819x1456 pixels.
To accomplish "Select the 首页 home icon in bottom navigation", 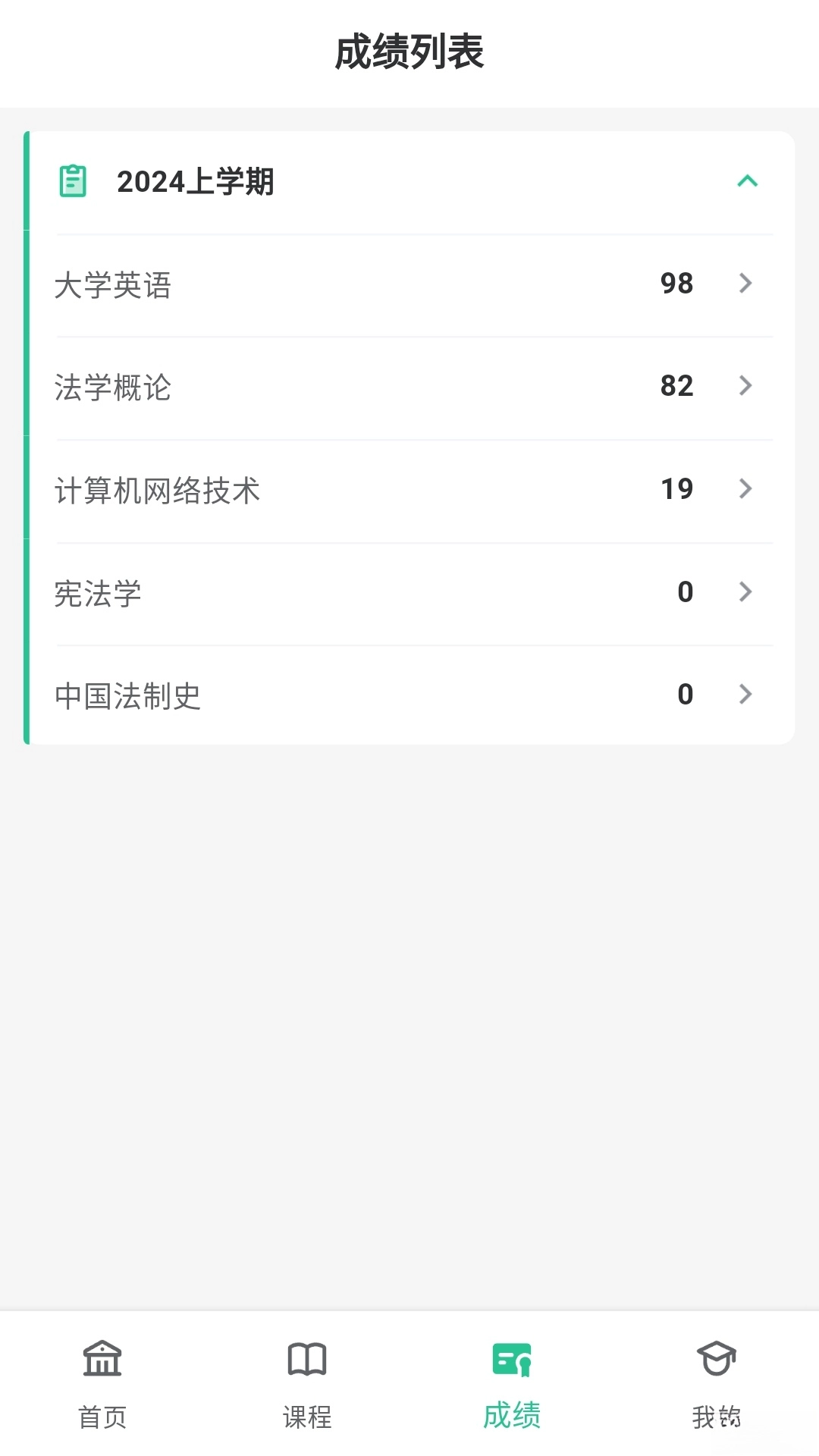I will [102, 1360].
